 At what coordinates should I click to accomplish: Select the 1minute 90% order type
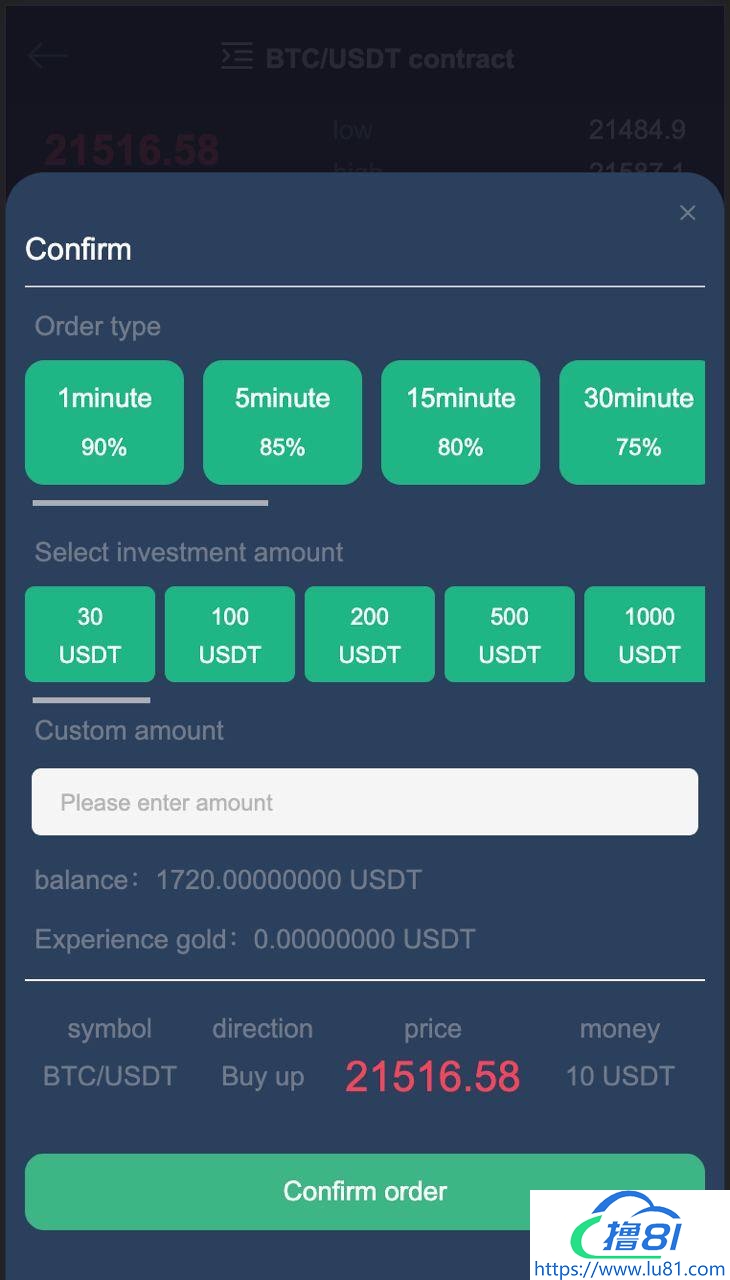click(104, 422)
